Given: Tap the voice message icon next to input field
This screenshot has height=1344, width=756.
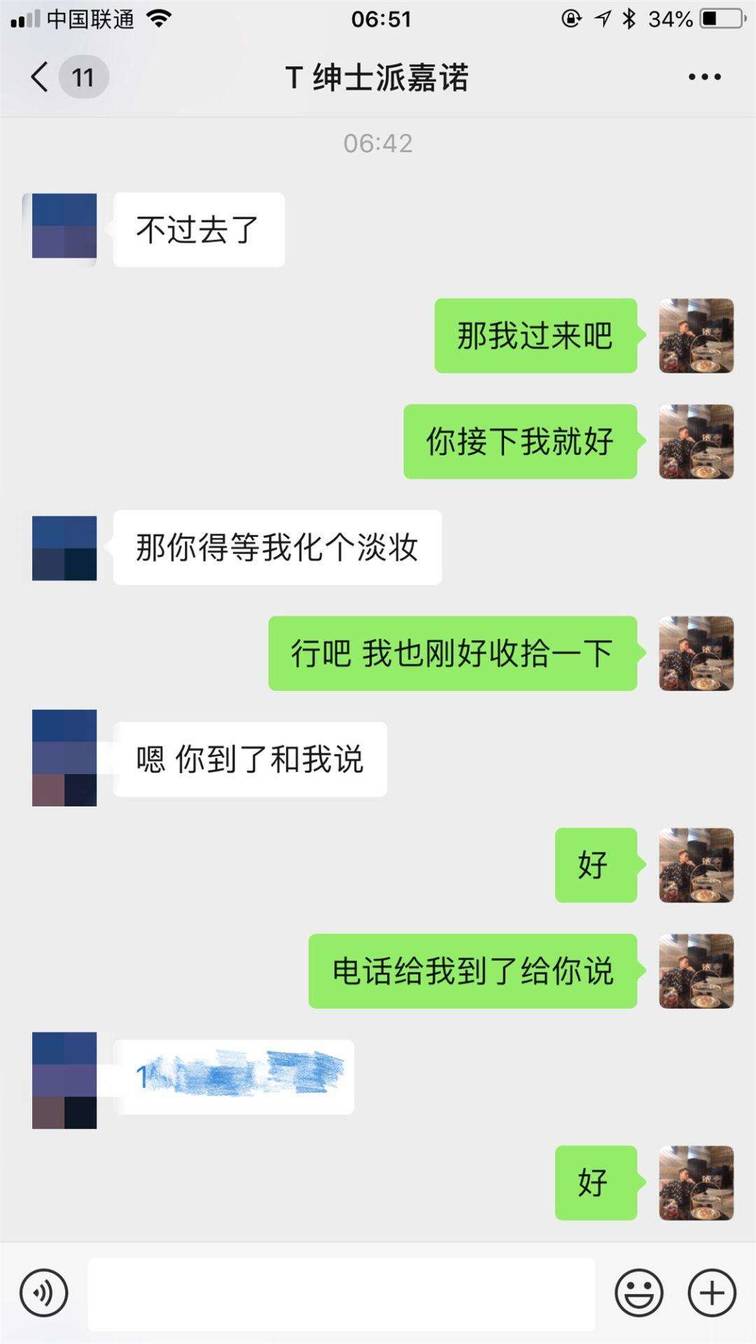Looking at the screenshot, I should [42, 1292].
